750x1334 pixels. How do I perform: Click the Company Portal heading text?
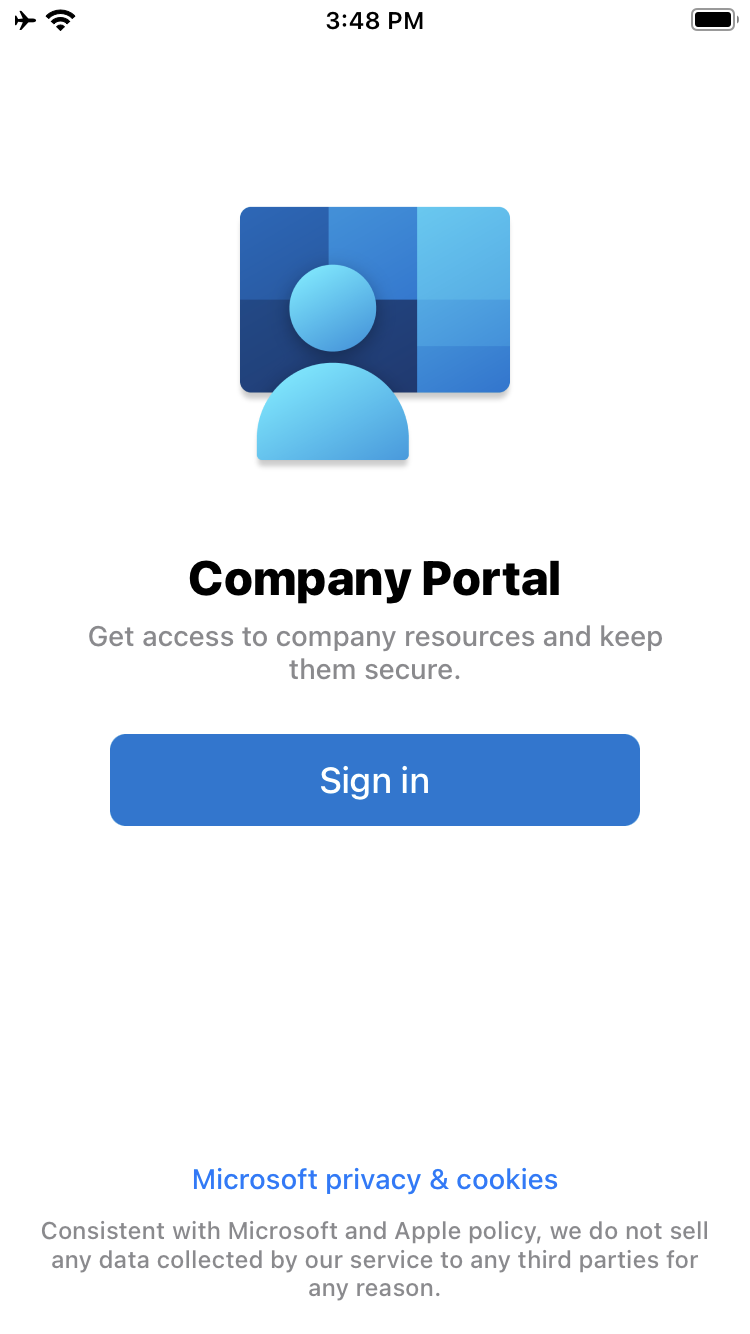[374, 578]
